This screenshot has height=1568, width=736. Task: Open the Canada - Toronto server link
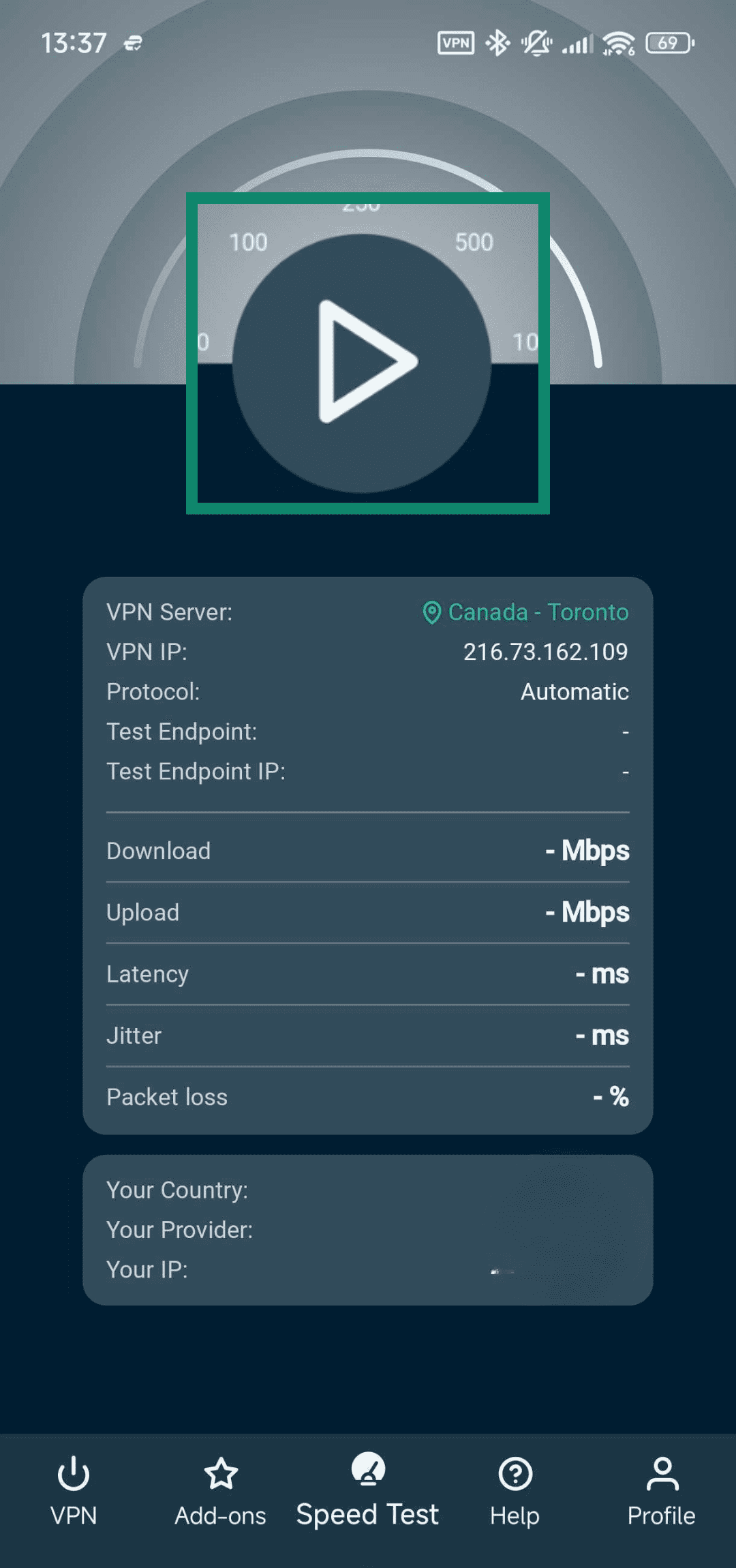(538, 612)
